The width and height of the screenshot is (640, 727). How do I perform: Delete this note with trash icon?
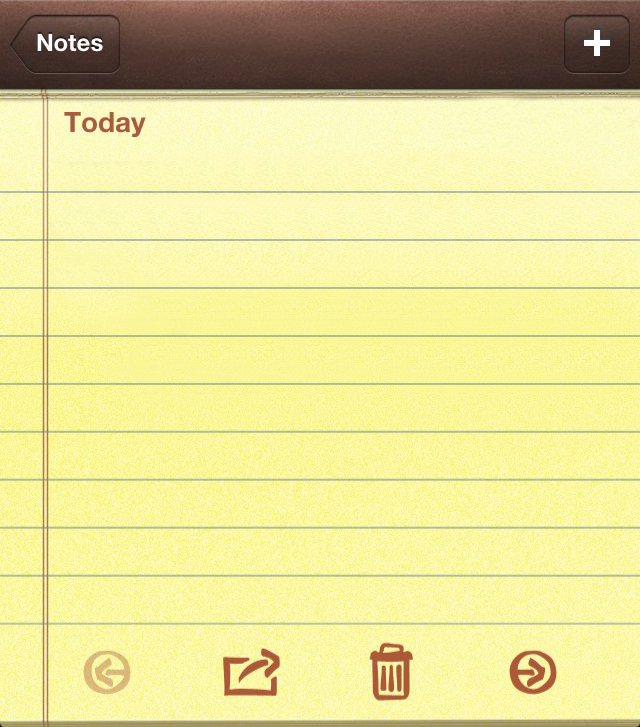(391, 672)
